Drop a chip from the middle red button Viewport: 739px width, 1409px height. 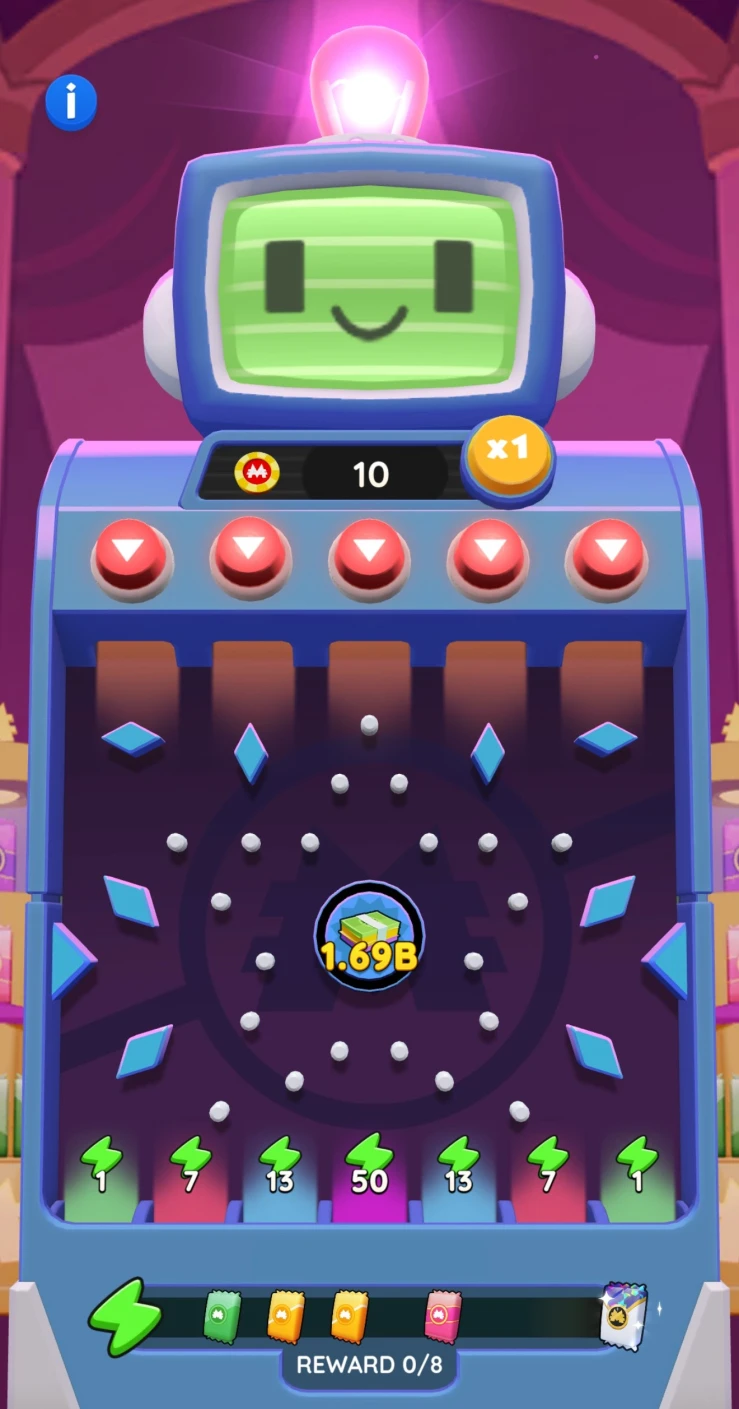(368, 553)
